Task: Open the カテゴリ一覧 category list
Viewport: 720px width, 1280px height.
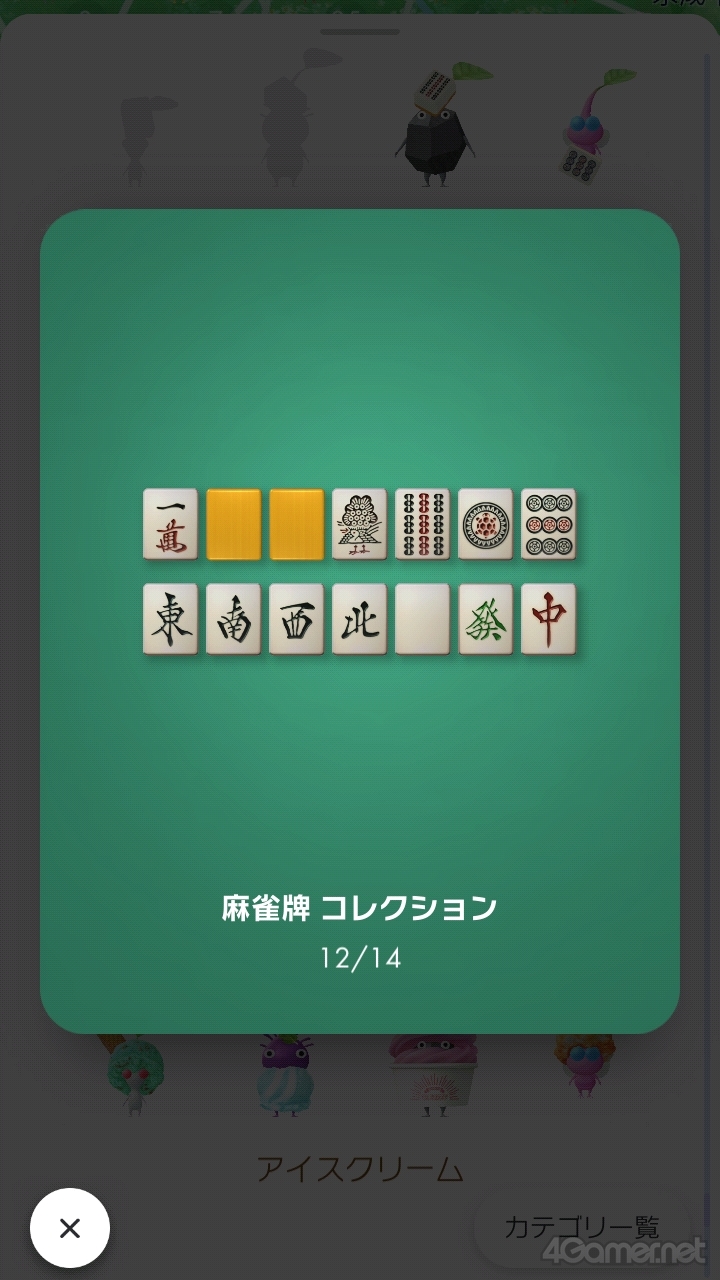Action: (582, 1227)
